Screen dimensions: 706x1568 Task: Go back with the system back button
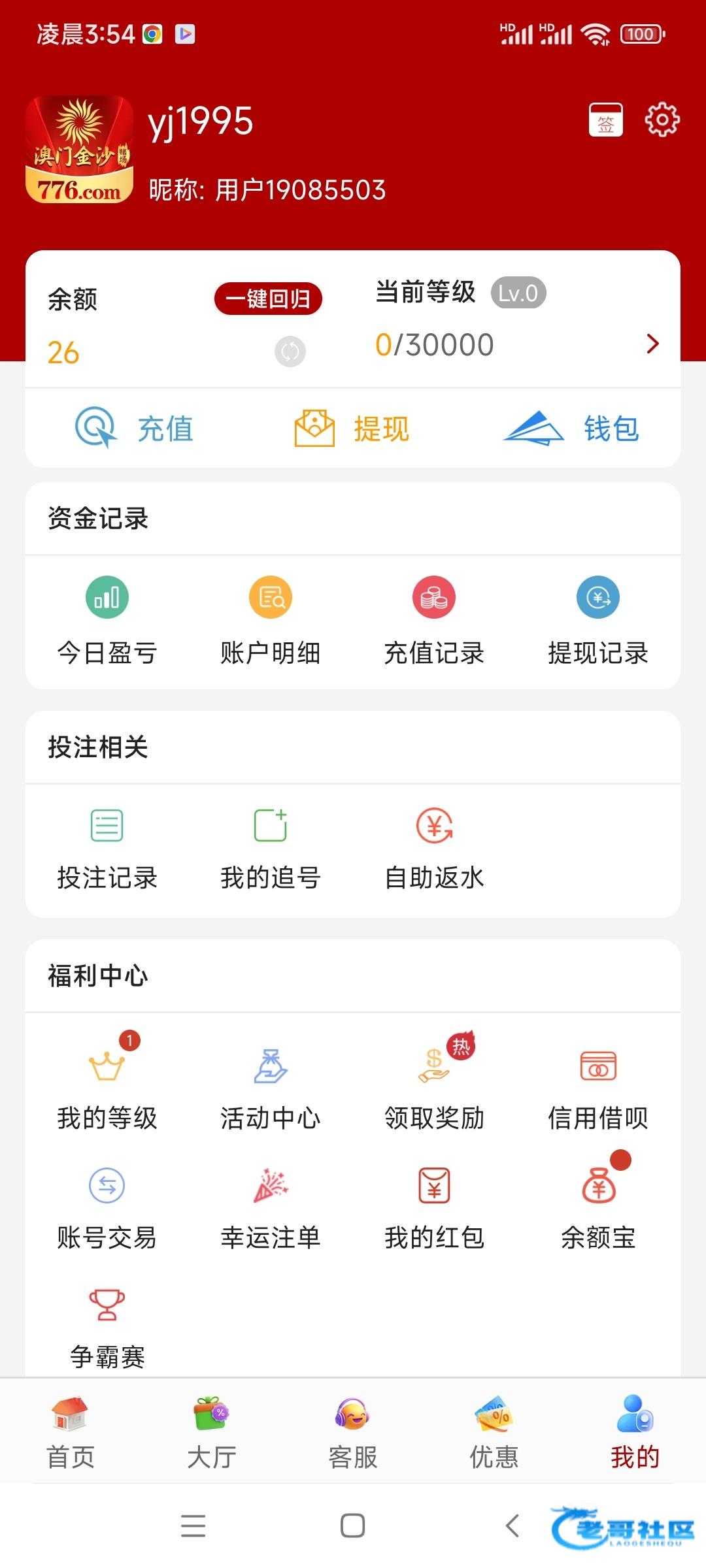tap(513, 1526)
